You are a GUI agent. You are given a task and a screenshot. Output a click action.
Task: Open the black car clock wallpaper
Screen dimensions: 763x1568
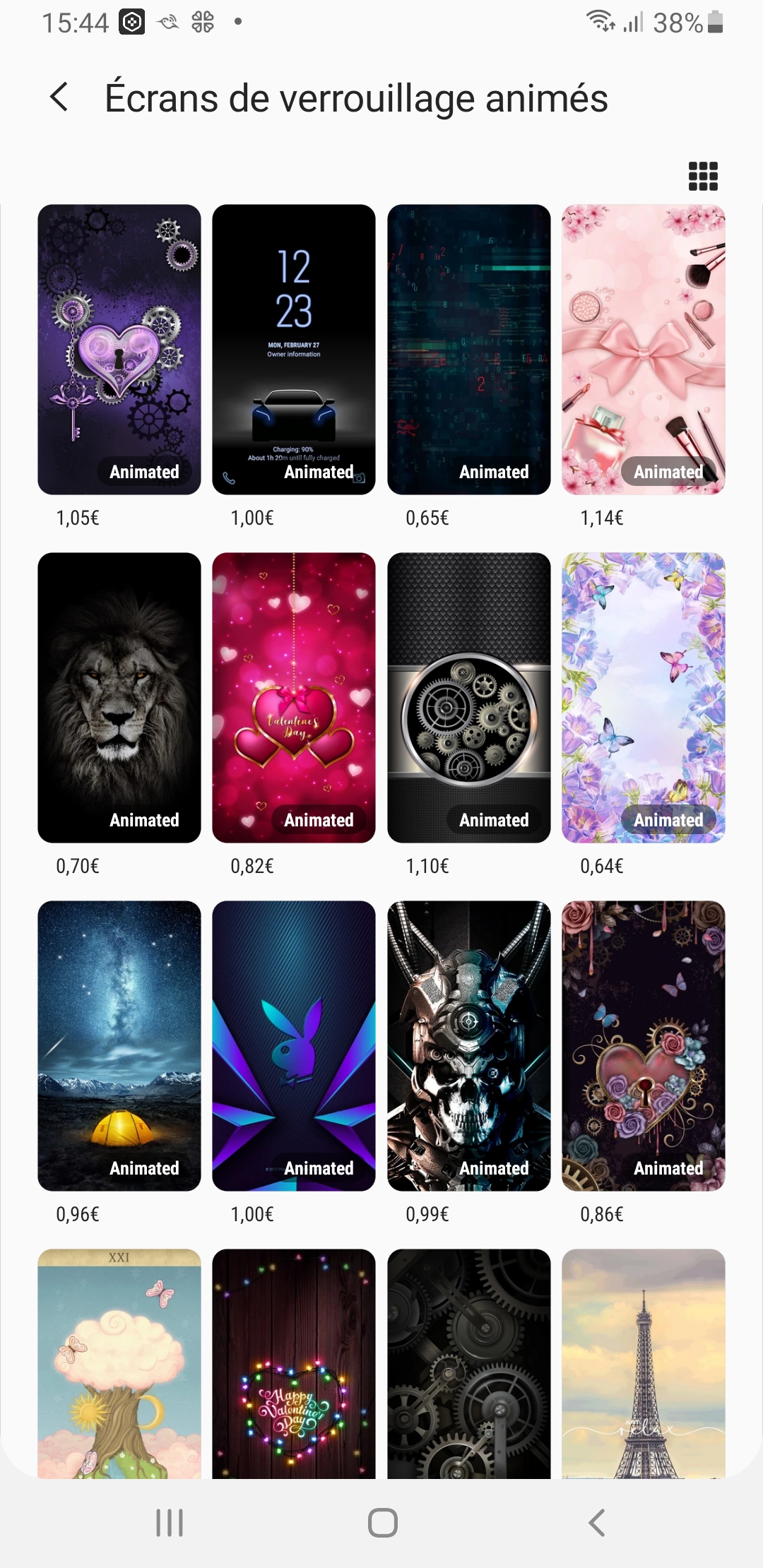(x=294, y=350)
